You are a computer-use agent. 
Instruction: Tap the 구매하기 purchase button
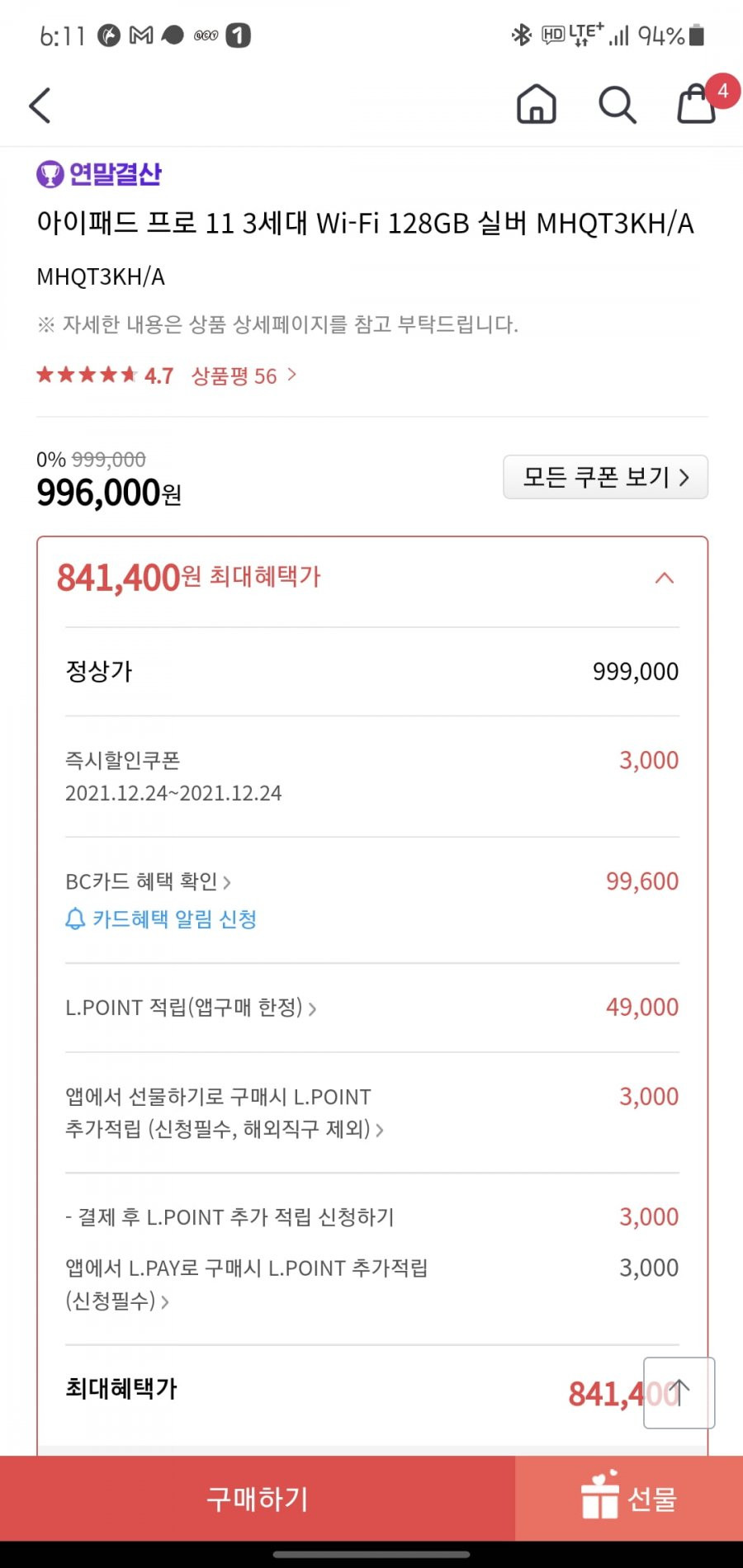pos(258,1498)
